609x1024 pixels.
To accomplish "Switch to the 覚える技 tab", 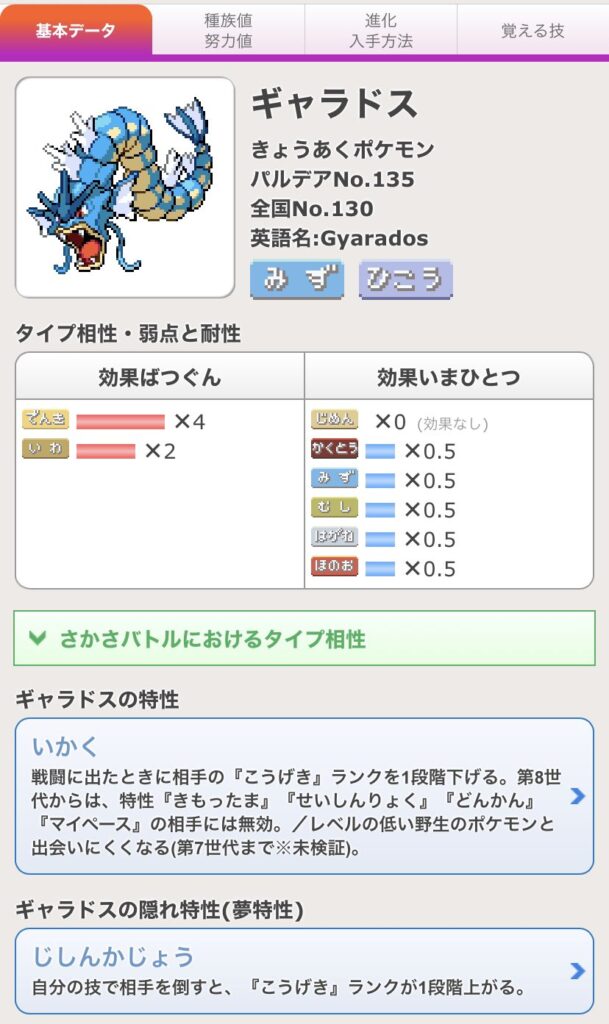I will tap(532, 30).
